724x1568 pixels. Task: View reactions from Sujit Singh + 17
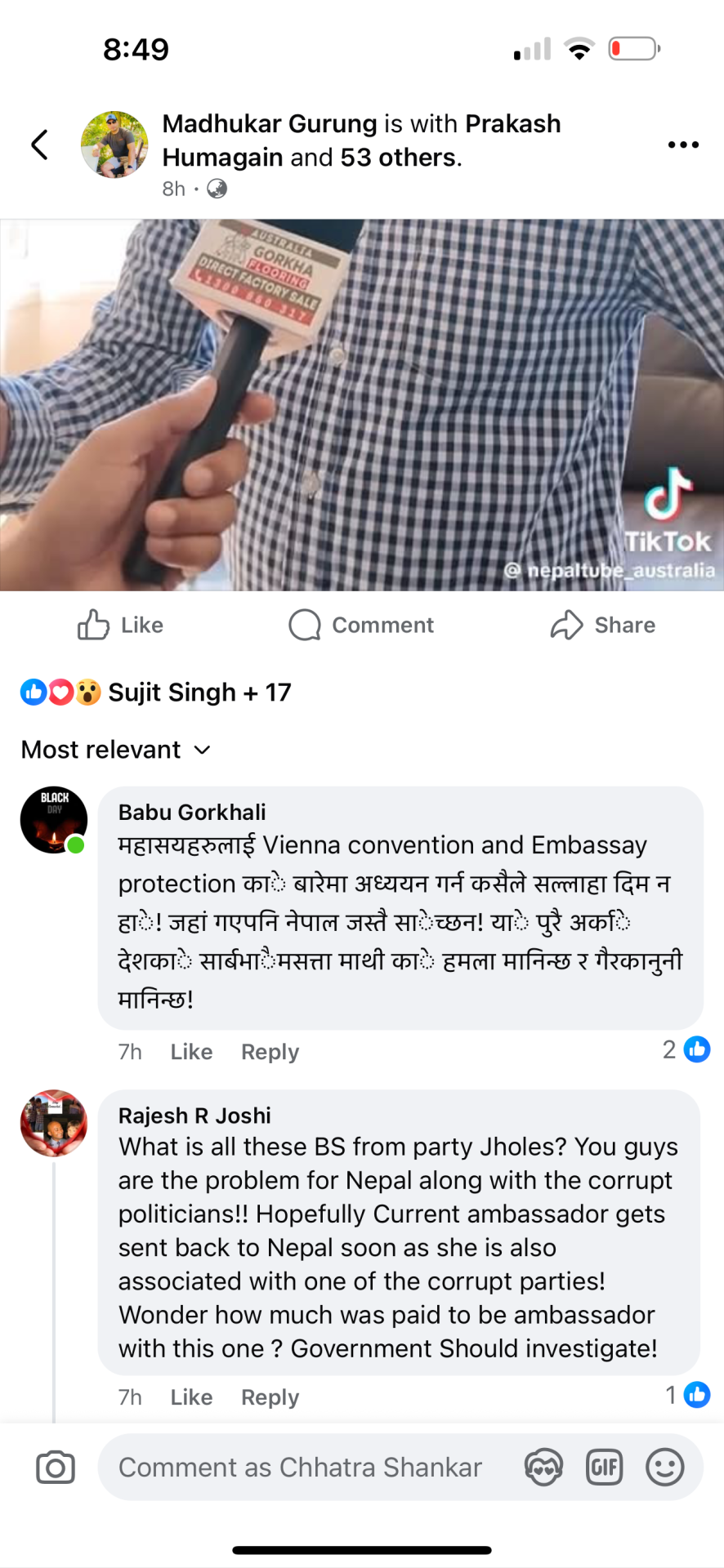[x=155, y=693]
